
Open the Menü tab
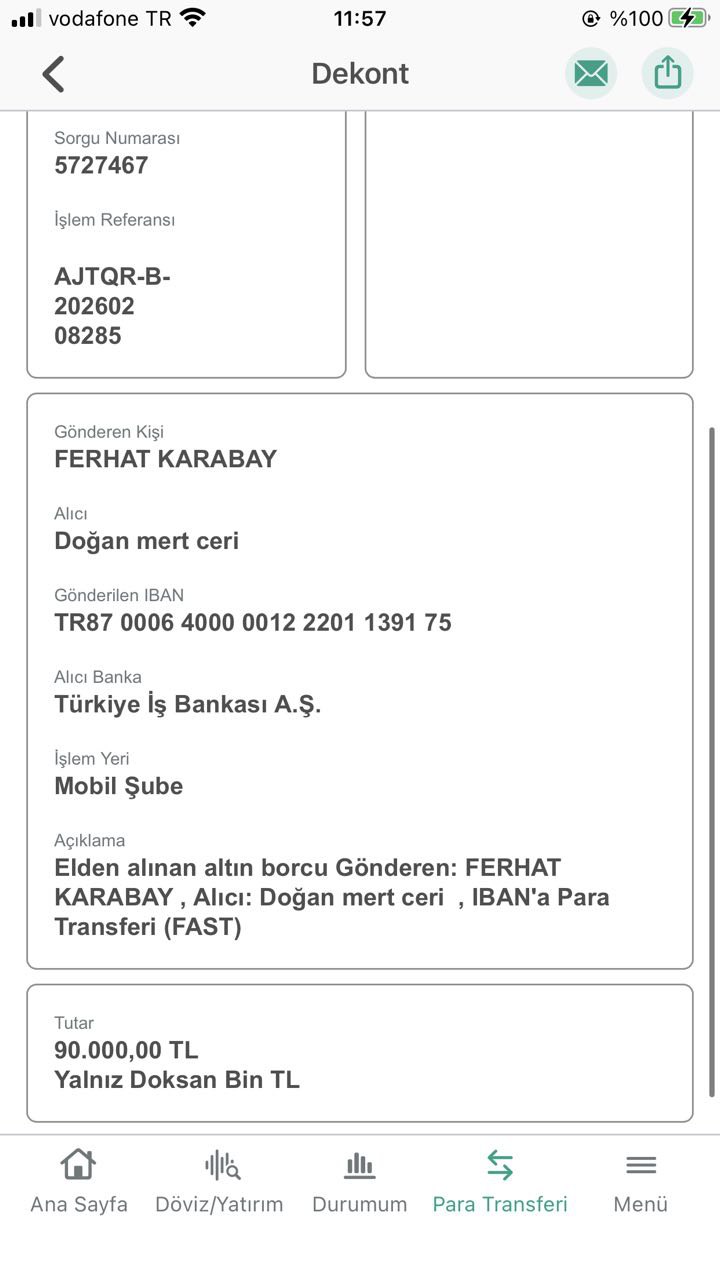click(x=641, y=1181)
